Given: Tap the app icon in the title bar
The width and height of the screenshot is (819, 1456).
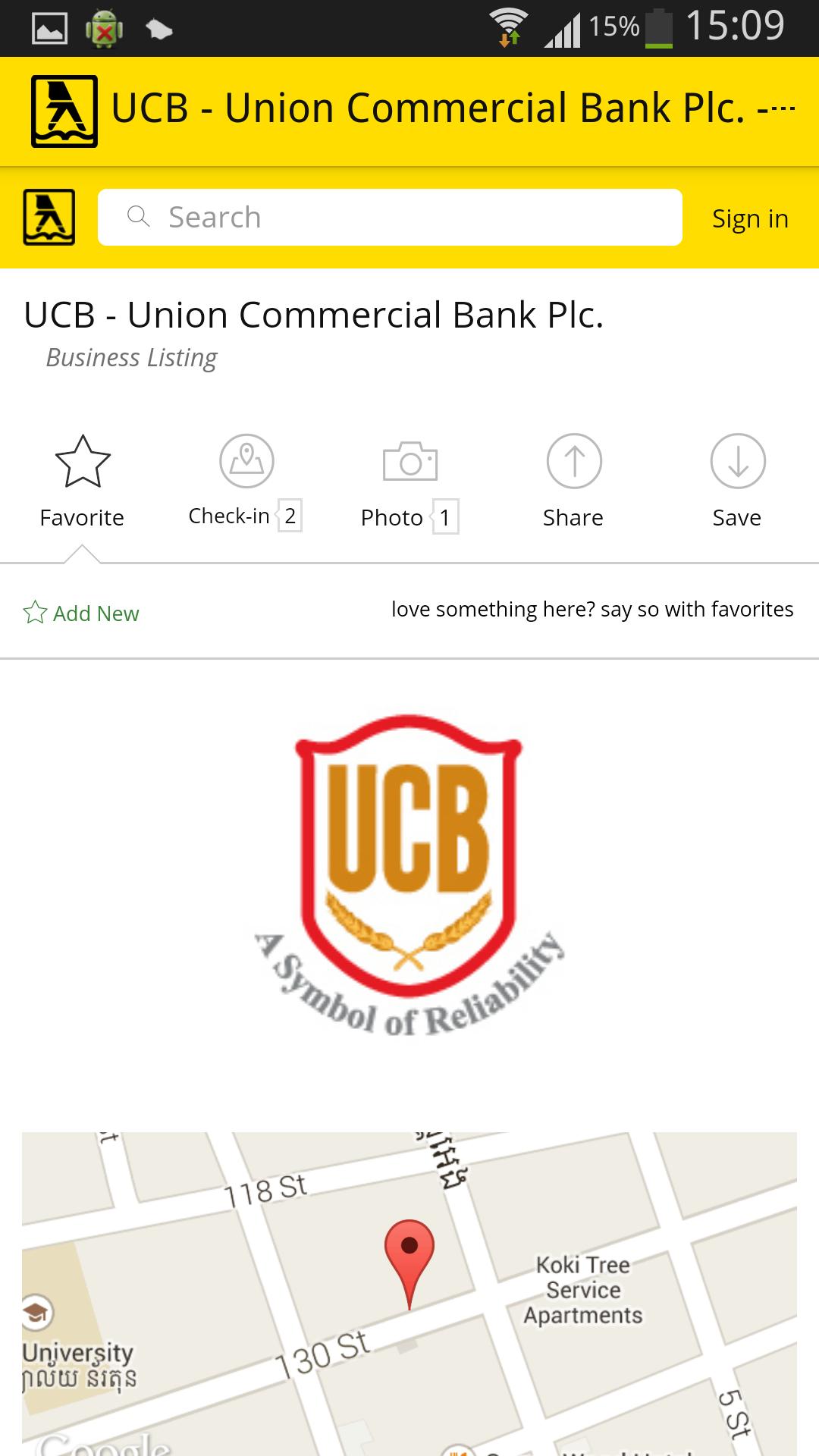Looking at the screenshot, I should (64, 111).
